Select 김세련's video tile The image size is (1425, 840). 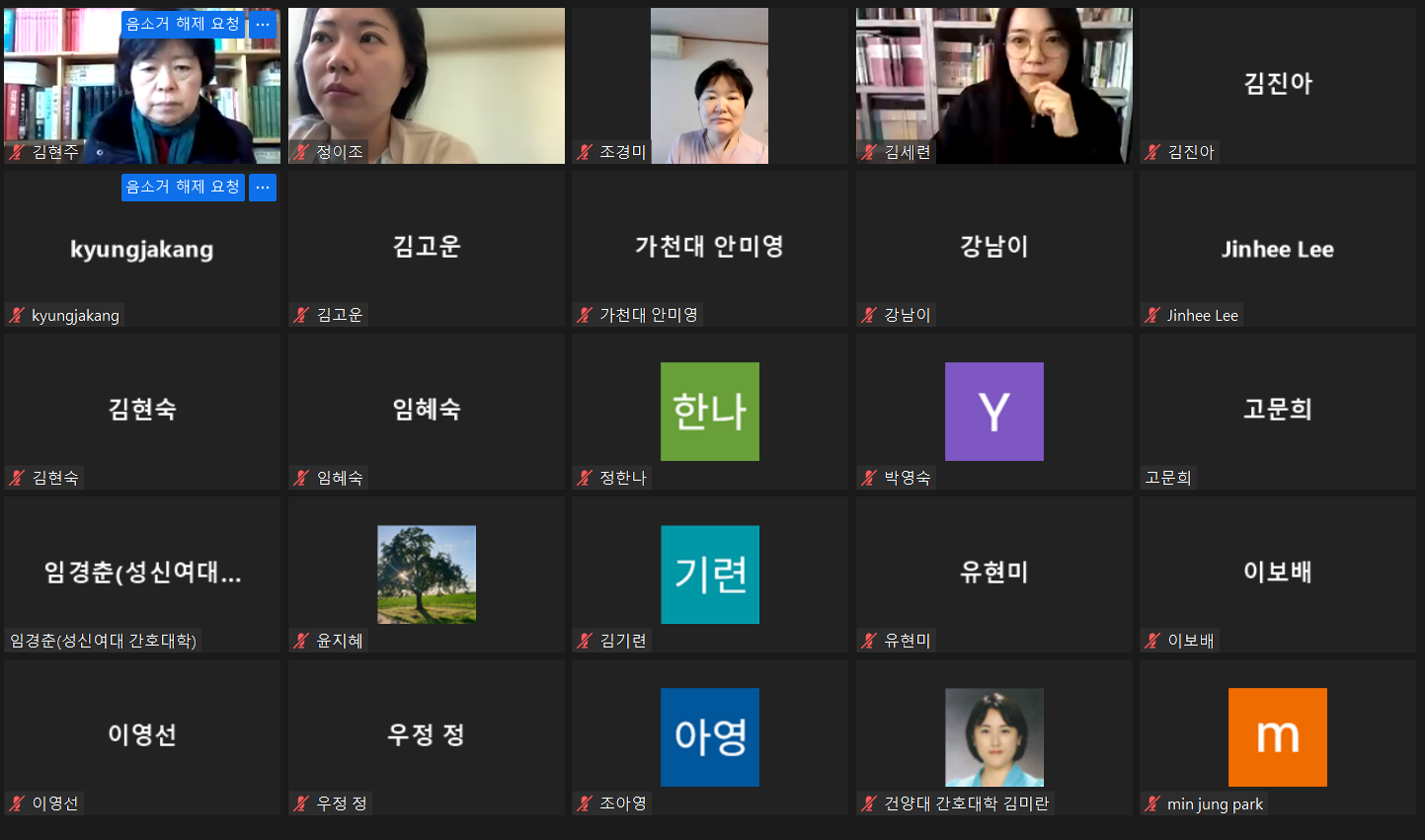[993, 86]
